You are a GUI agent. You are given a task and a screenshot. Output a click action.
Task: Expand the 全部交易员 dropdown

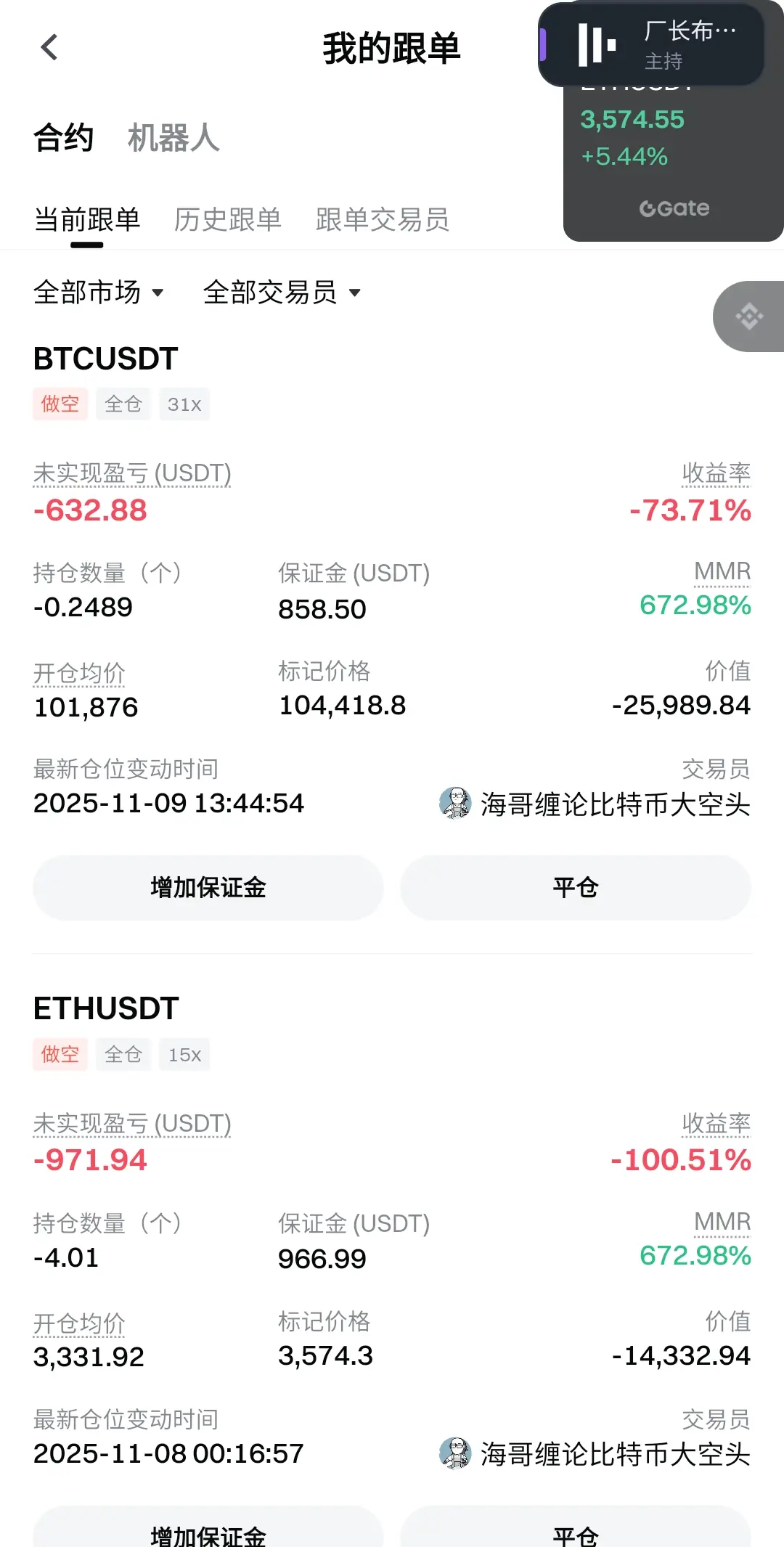(282, 293)
